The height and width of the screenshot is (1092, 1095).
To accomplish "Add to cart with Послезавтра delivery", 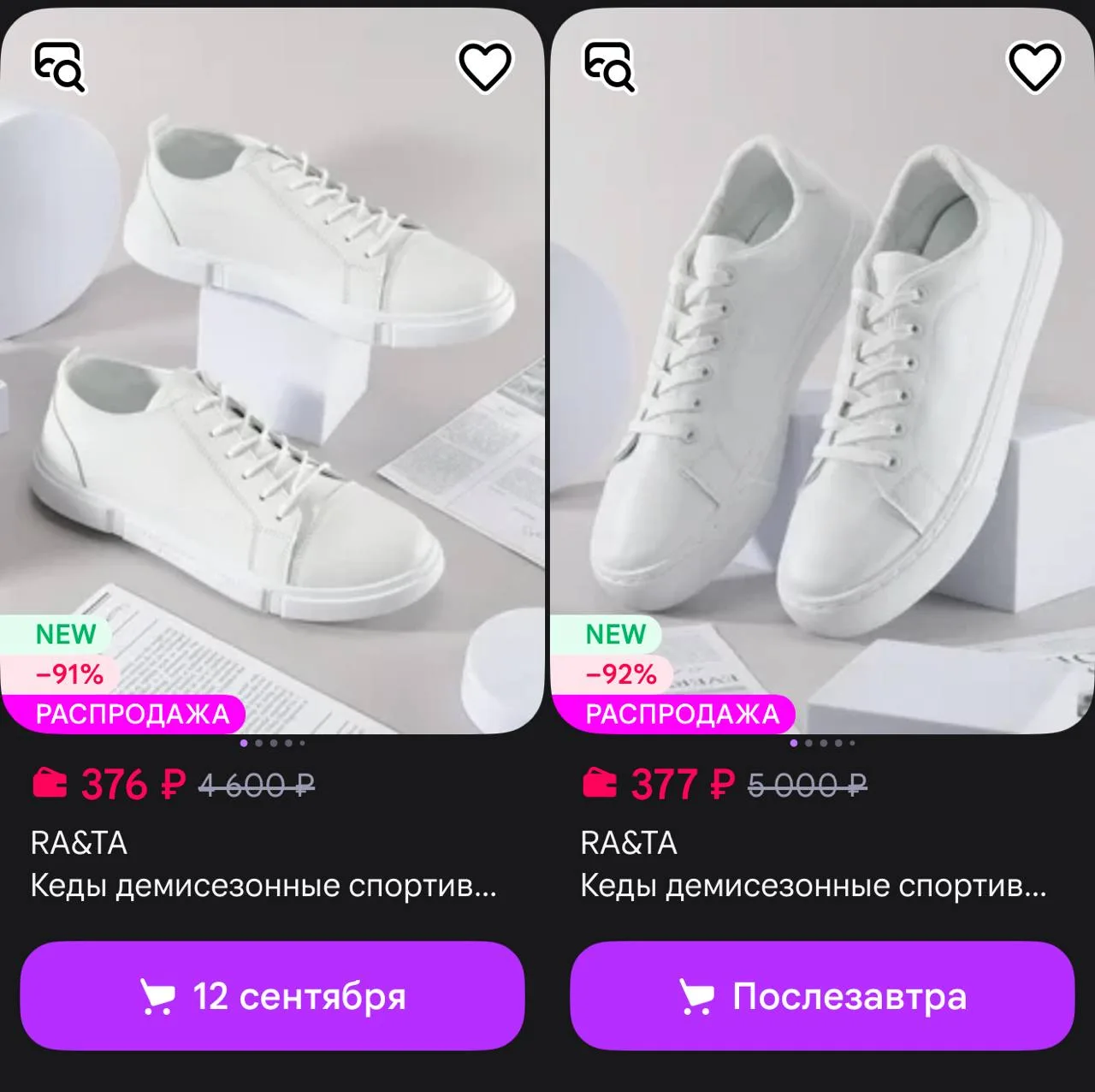I will point(822,995).
